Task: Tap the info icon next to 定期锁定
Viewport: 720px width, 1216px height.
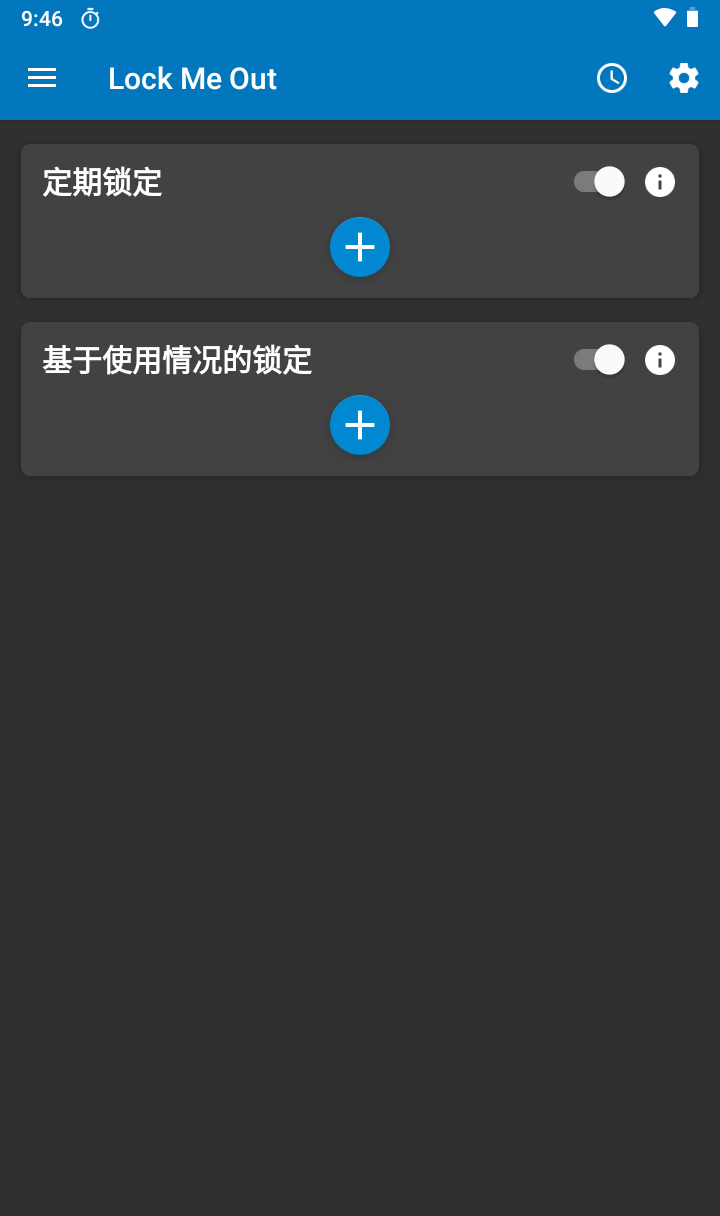Action: pos(660,182)
